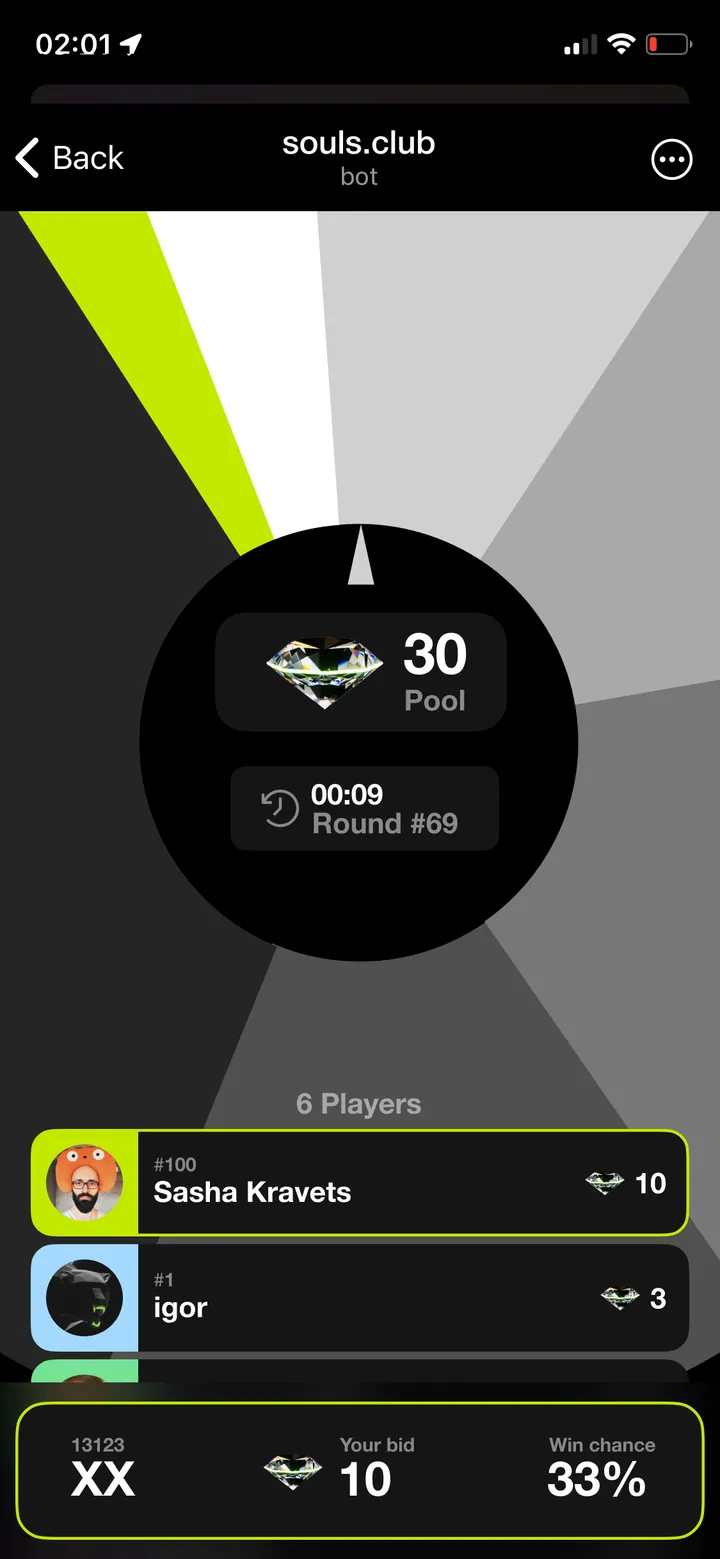Viewport: 720px width, 1559px height.
Task: Go back to the previous chat
Action: point(70,158)
